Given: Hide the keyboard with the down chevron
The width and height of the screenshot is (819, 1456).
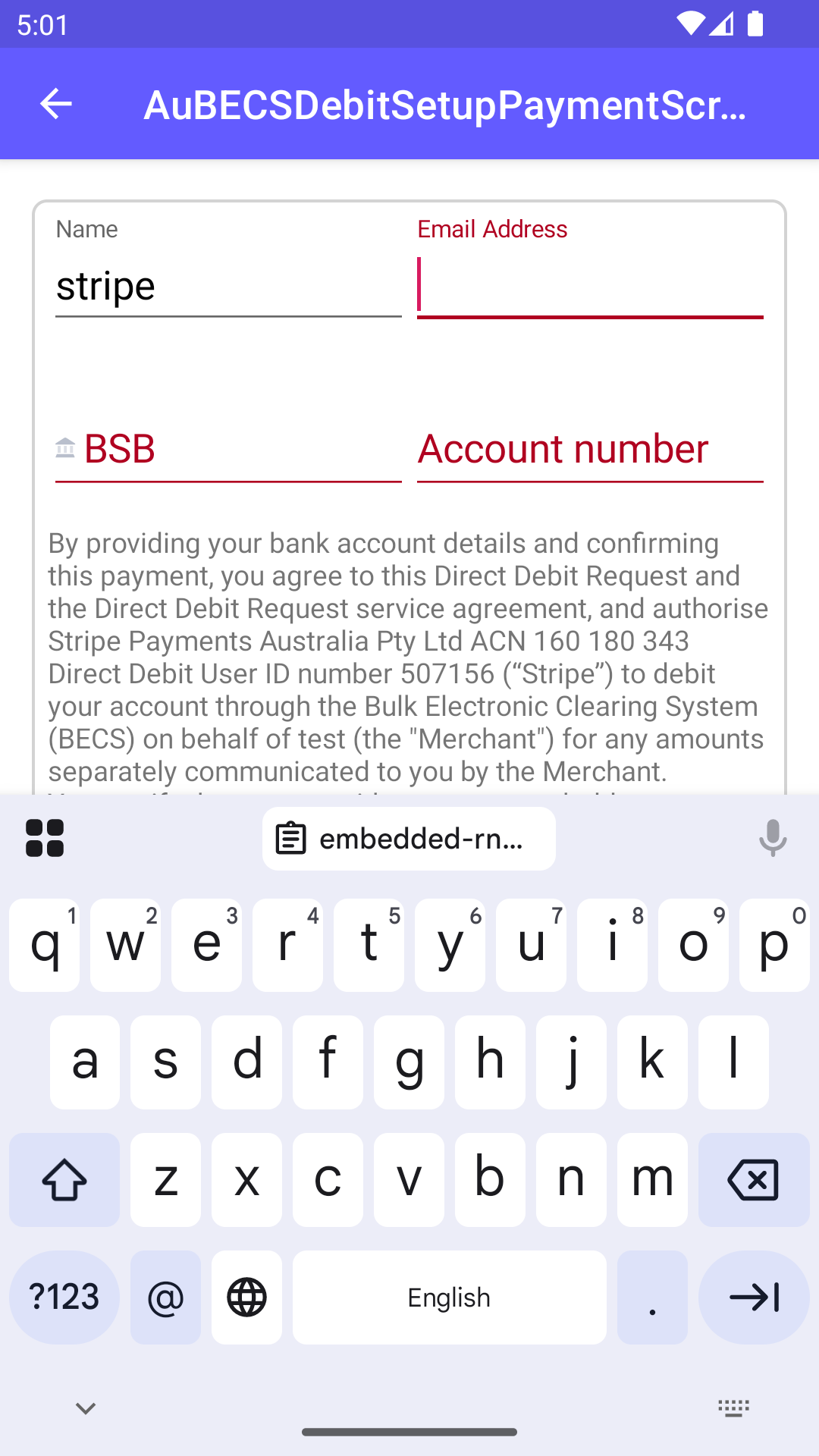Looking at the screenshot, I should click(86, 1409).
